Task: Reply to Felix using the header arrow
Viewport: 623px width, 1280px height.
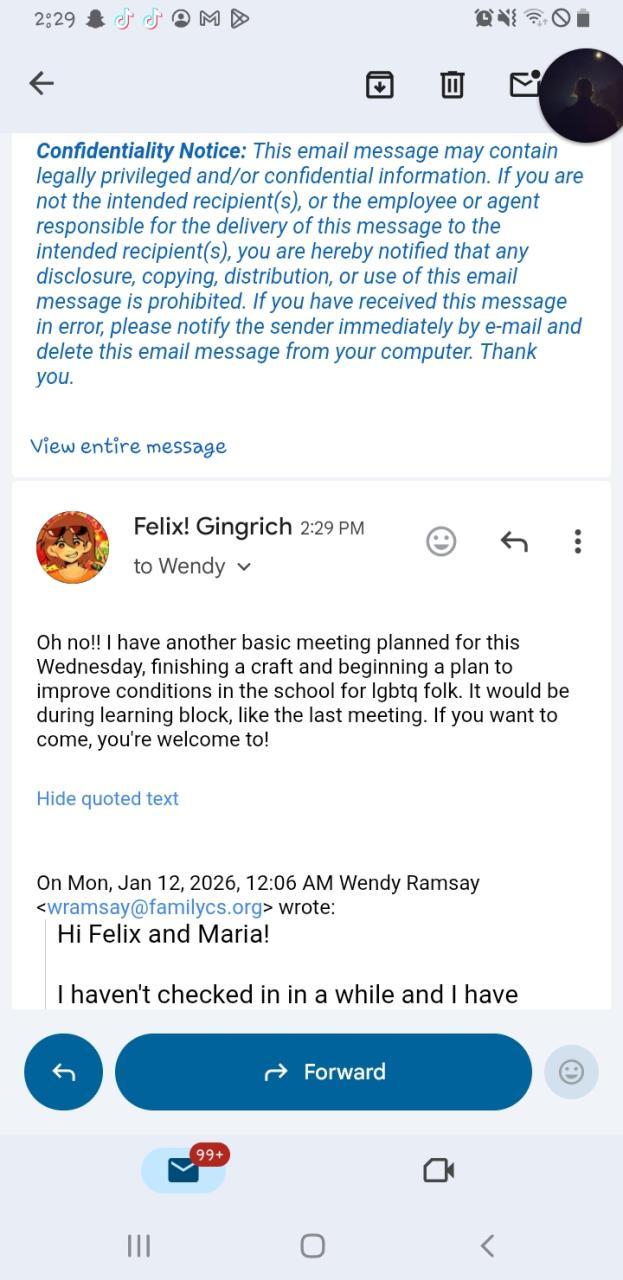Action: point(514,541)
